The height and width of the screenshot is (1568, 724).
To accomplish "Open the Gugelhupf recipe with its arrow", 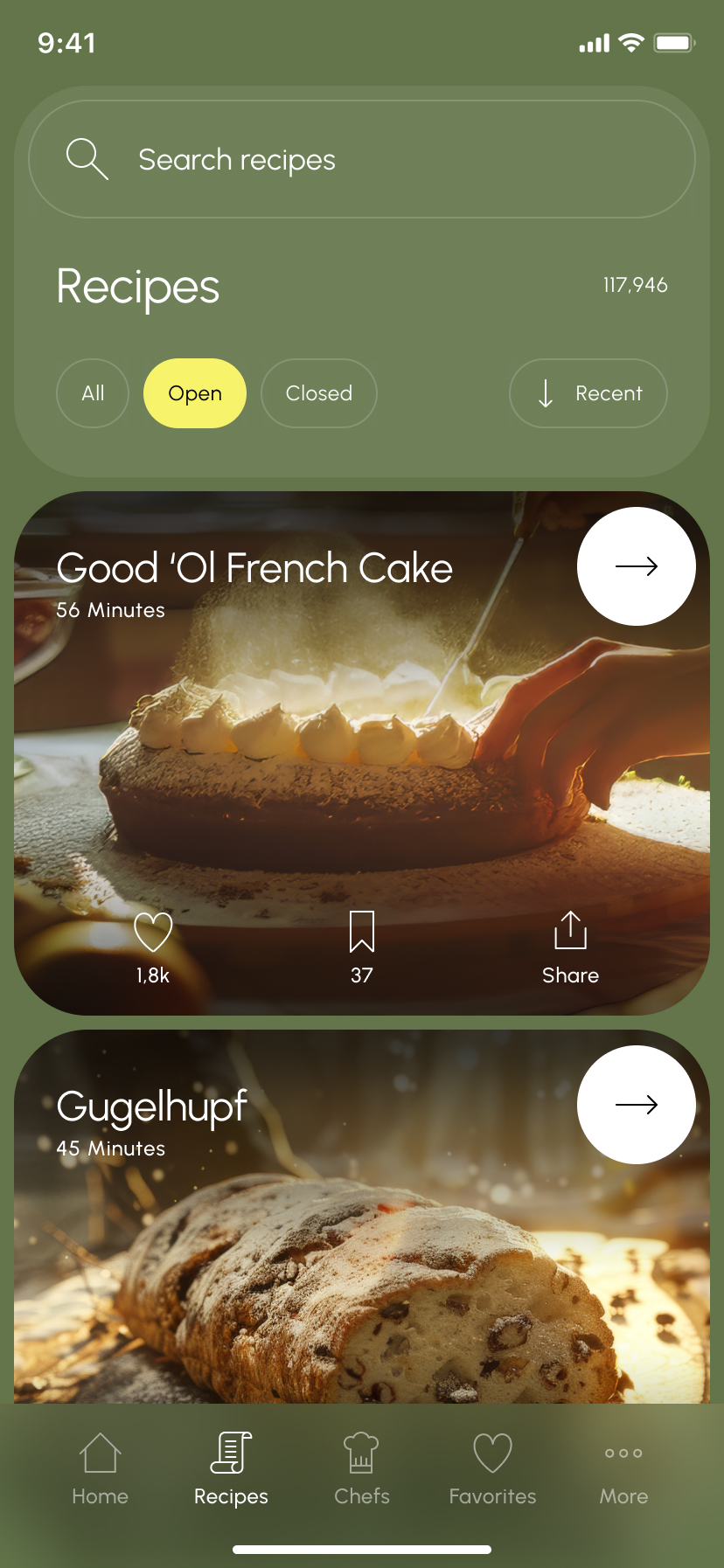I will (637, 1105).
